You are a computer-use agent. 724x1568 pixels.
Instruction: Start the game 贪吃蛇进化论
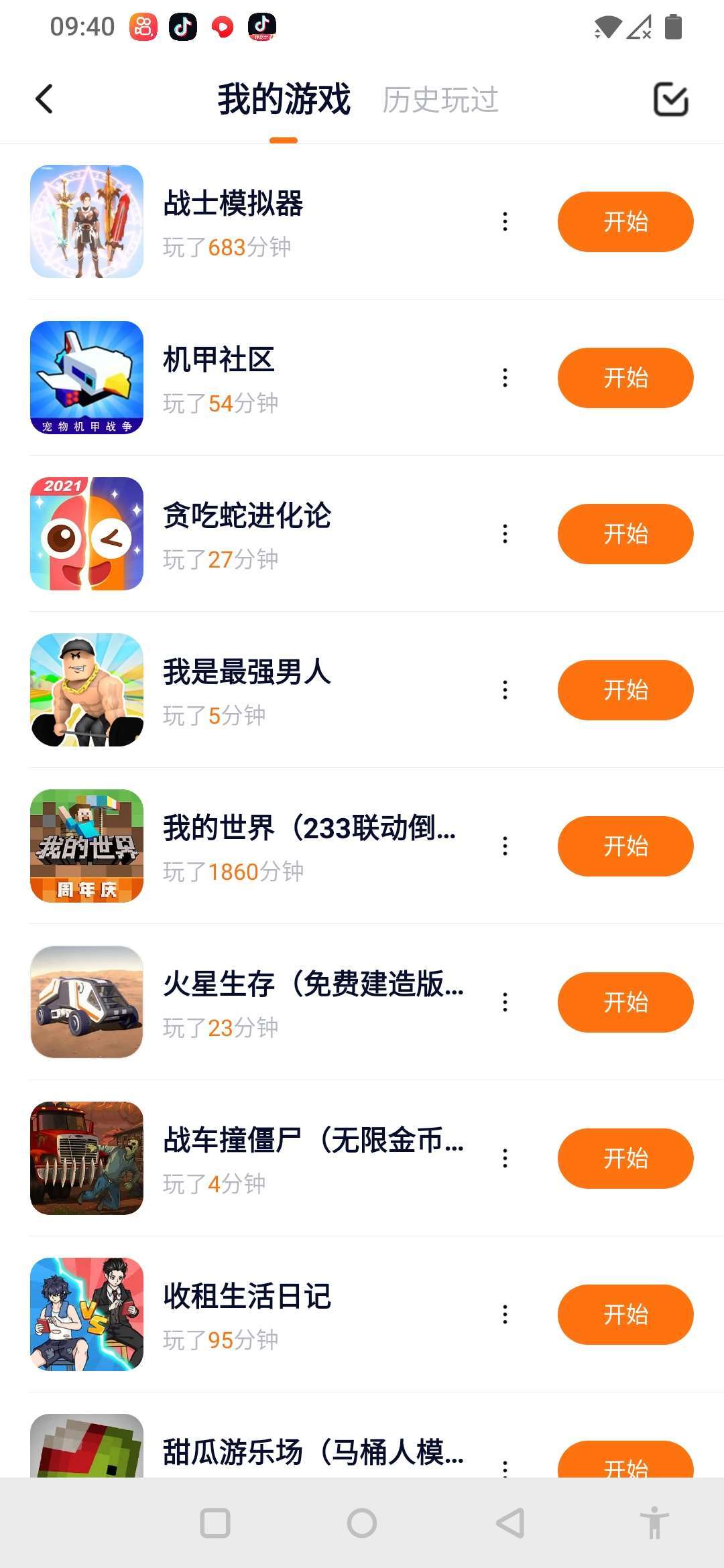625,534
